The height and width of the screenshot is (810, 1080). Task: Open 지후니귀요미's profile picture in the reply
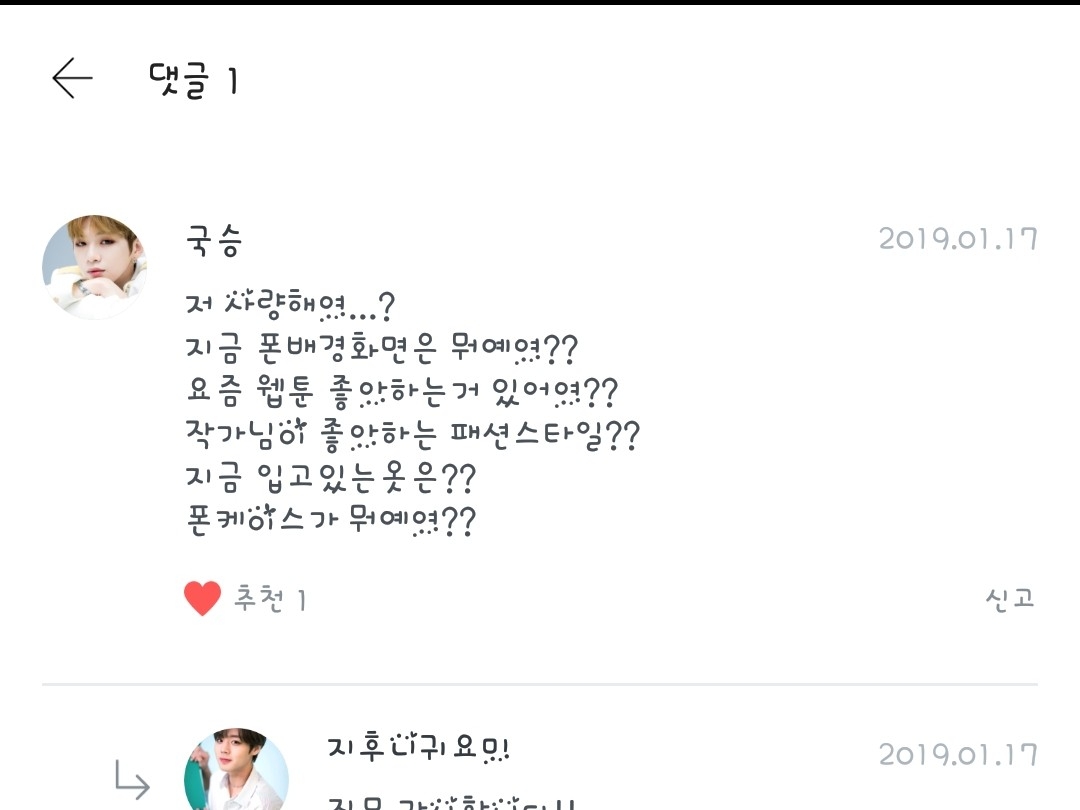[x=237, y=772]
